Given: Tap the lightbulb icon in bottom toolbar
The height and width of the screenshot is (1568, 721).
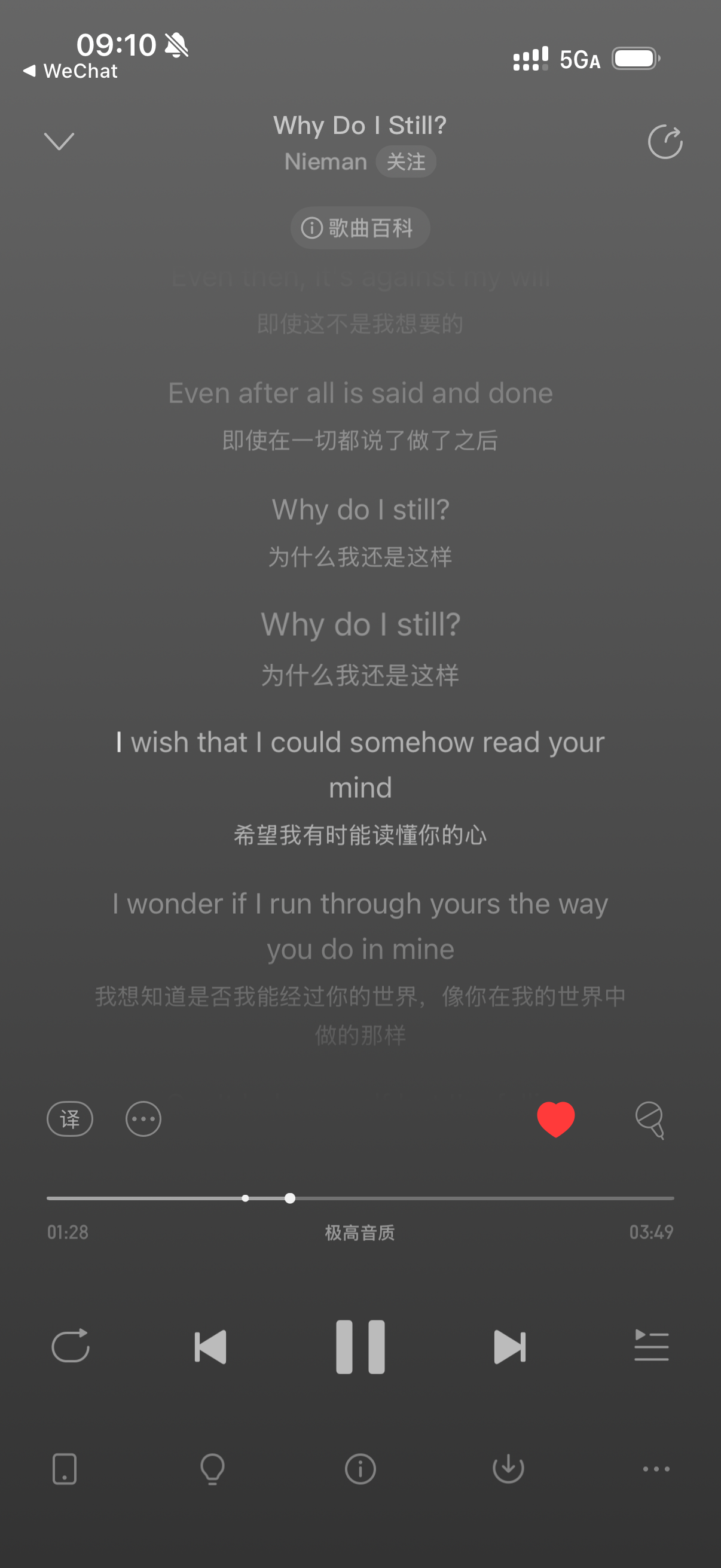Looking at the screenshot, I should point(212,1469).
